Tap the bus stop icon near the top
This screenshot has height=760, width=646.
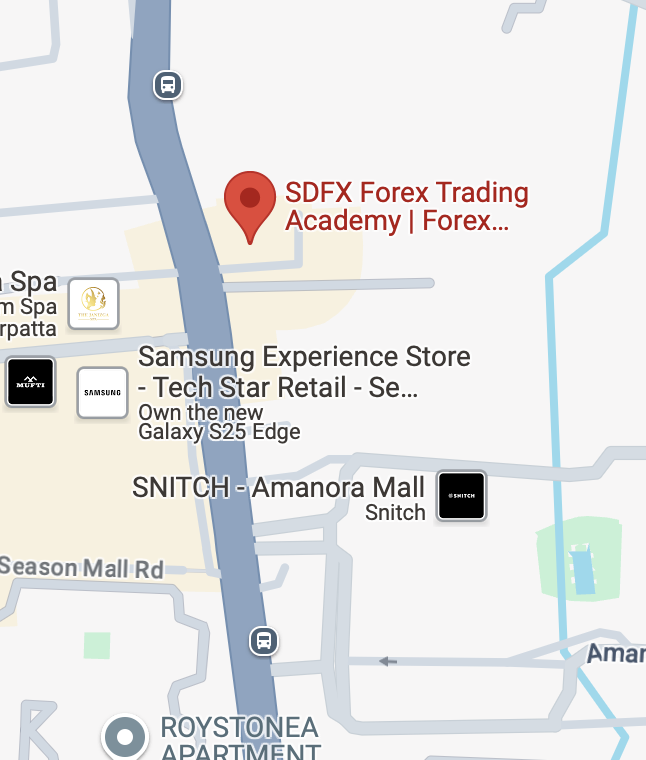pos(167,85)
